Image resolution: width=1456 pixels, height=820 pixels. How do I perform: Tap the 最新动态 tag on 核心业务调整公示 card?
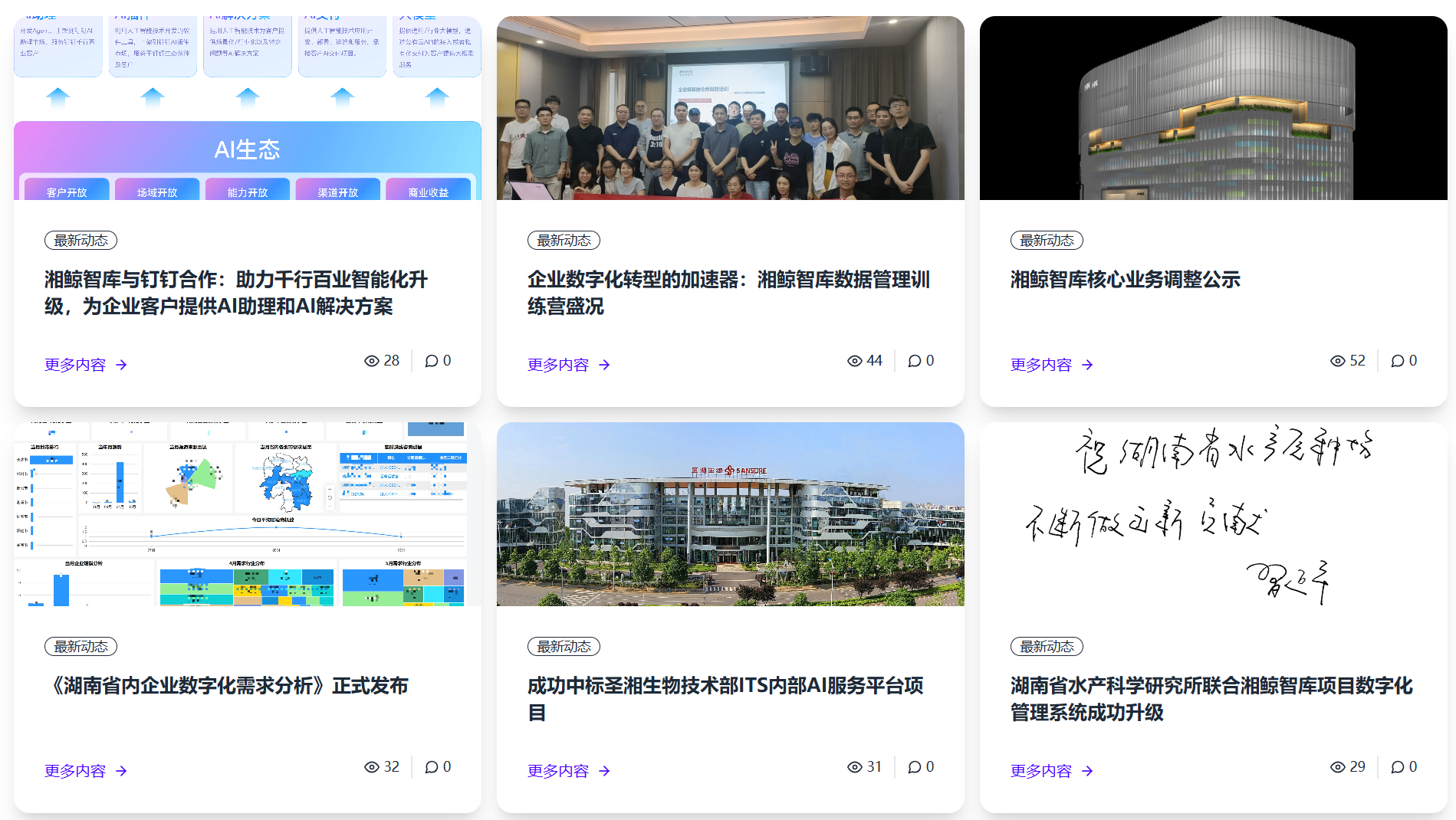tap(1047, 241)
